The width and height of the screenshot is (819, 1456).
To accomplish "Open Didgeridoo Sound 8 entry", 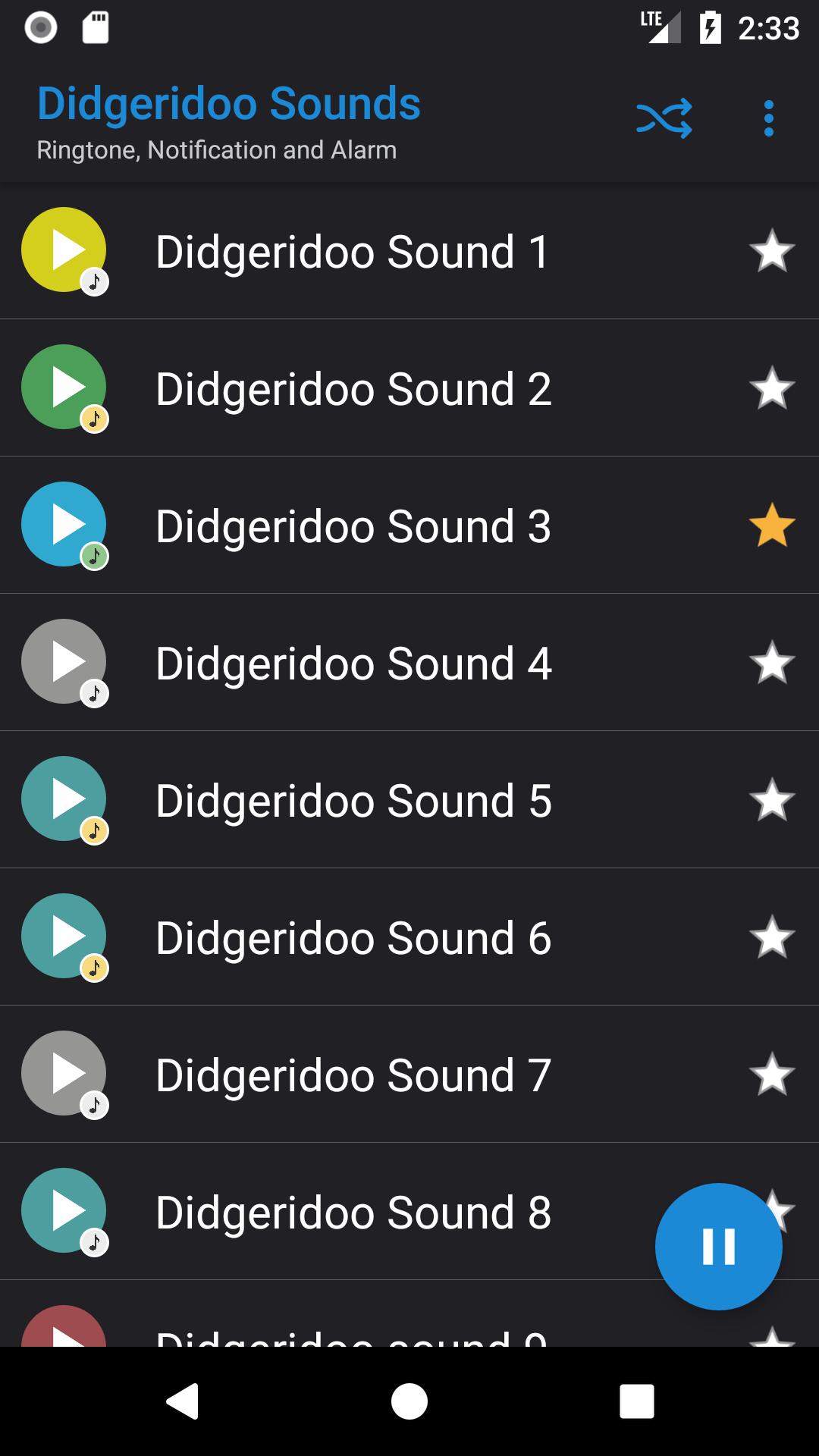I will point(353,1211).
